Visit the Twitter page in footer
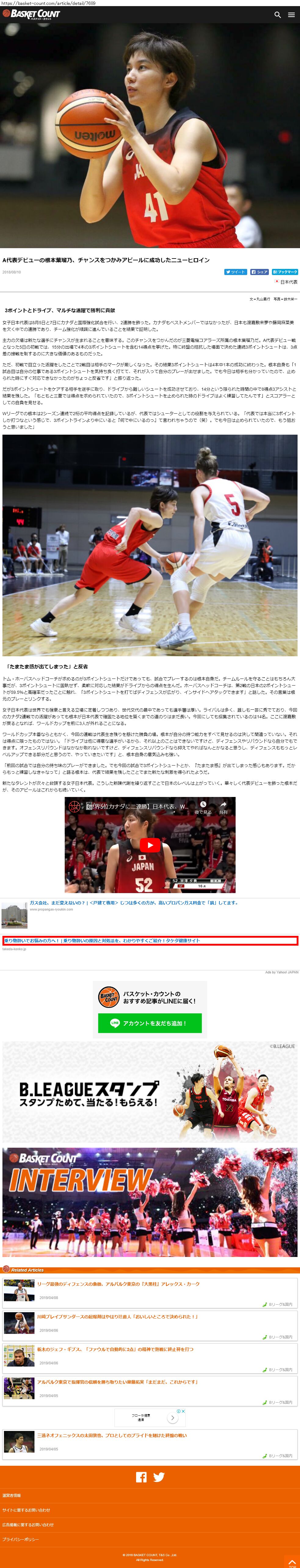This screenshot has width=300, height=1568. click(159, 1477)
